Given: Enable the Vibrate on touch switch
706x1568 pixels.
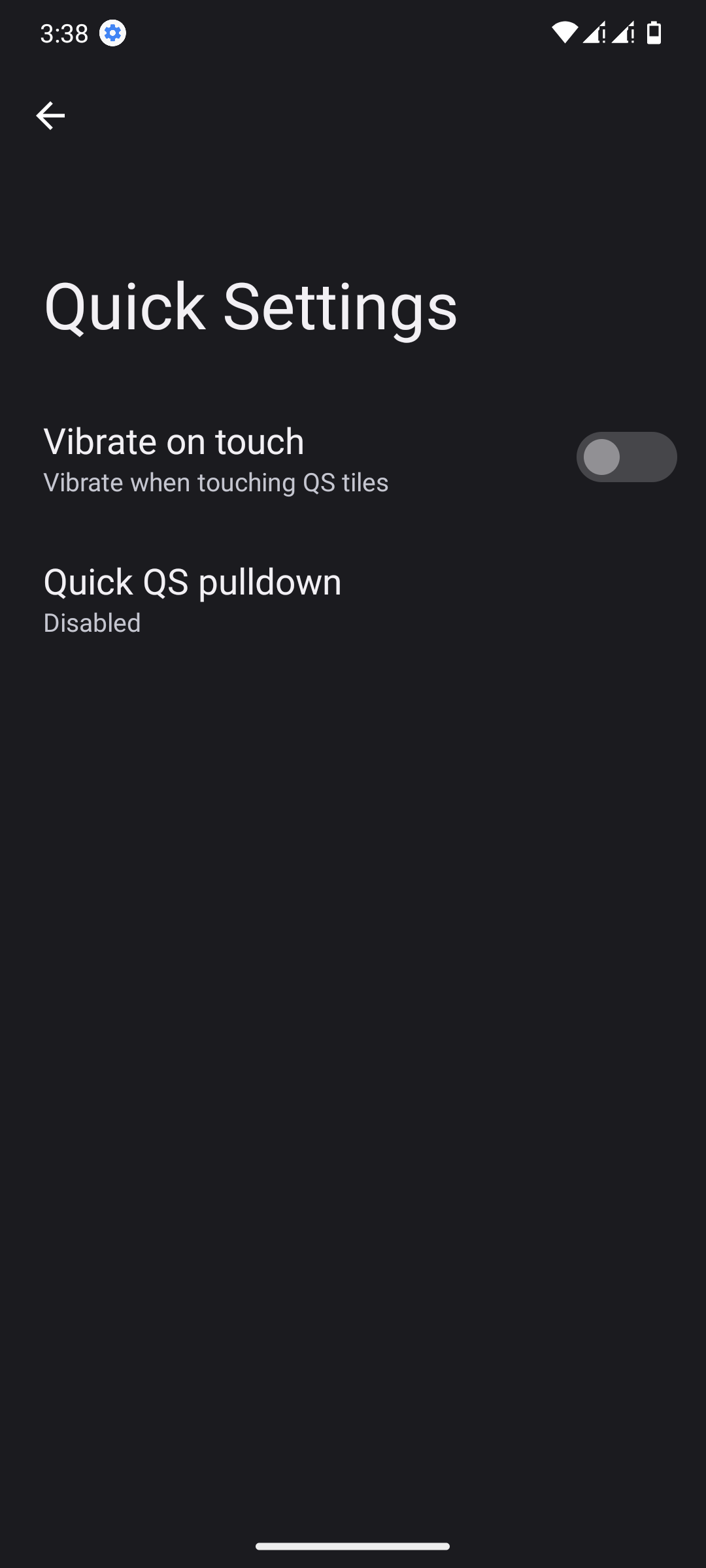Looking at the screenshot, I should click(x=626, y=457).
